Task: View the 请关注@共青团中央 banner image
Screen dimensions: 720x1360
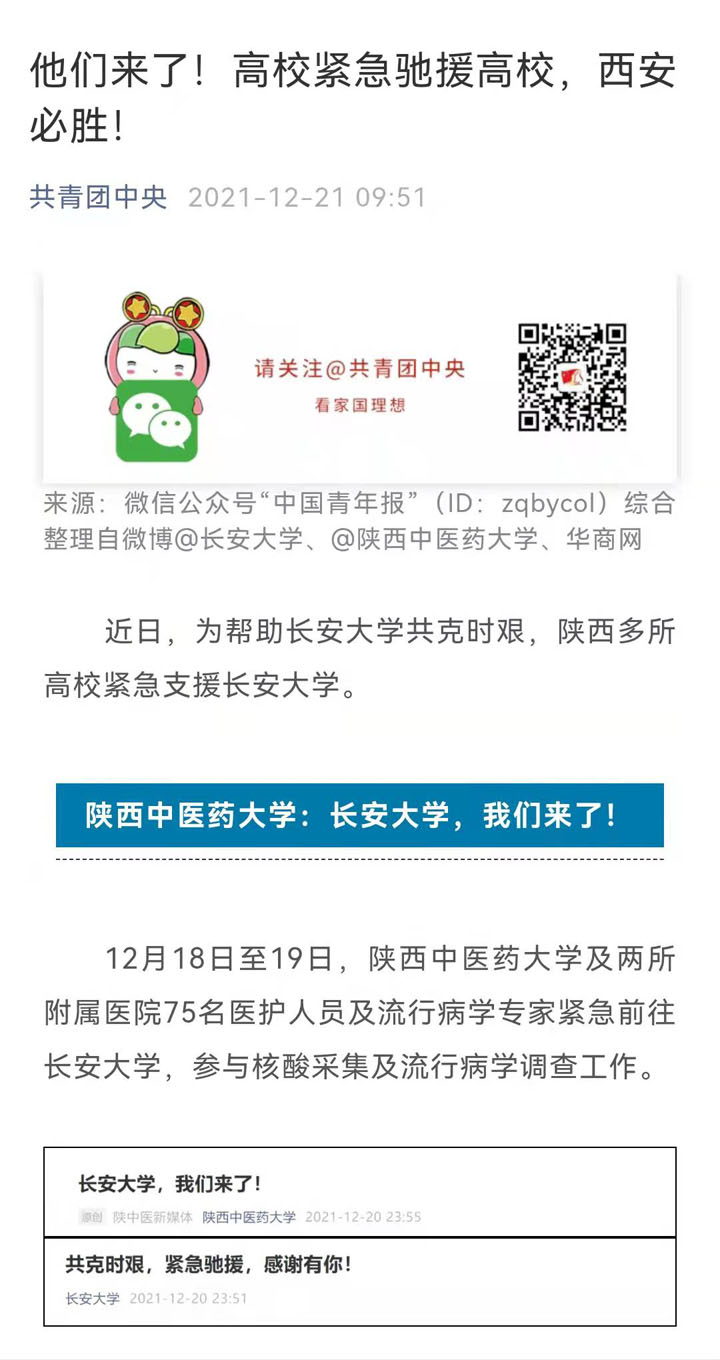Action: pos(360,378)
